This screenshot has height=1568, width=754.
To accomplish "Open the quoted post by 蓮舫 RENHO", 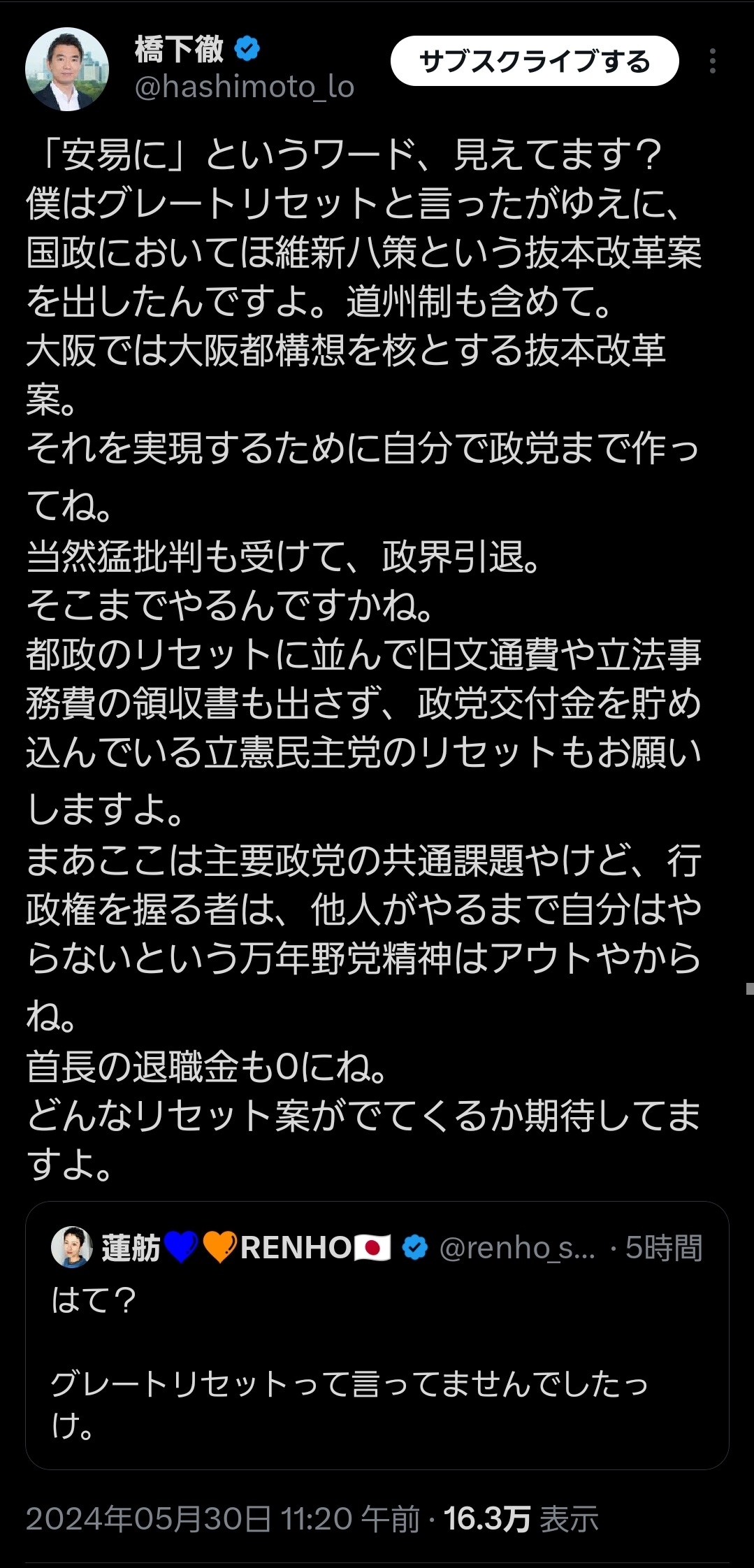I will 377,1335.
